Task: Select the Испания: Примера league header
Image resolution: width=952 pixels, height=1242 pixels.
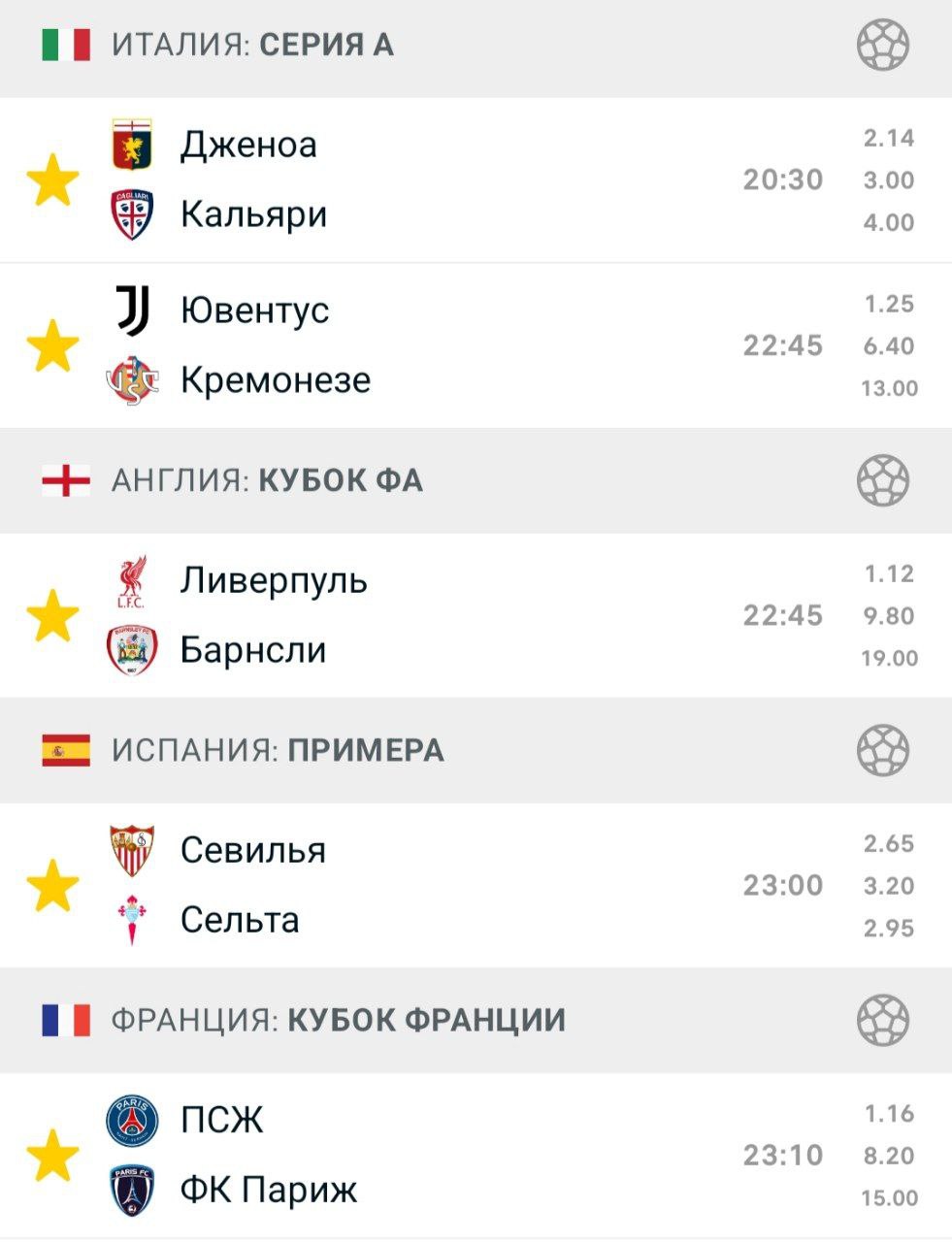Action: point(278,750)
